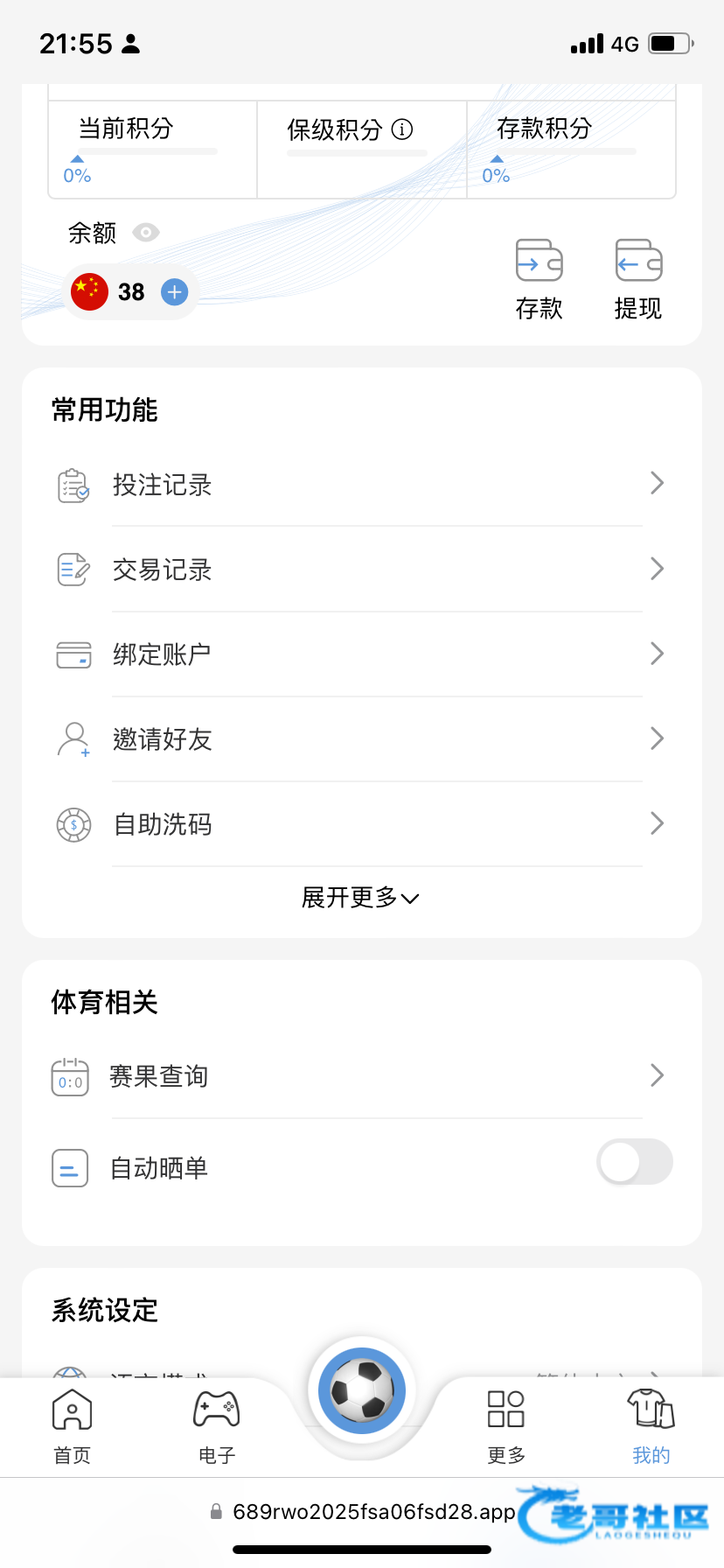Switch to the 电子 games tab

[217, 1426]
